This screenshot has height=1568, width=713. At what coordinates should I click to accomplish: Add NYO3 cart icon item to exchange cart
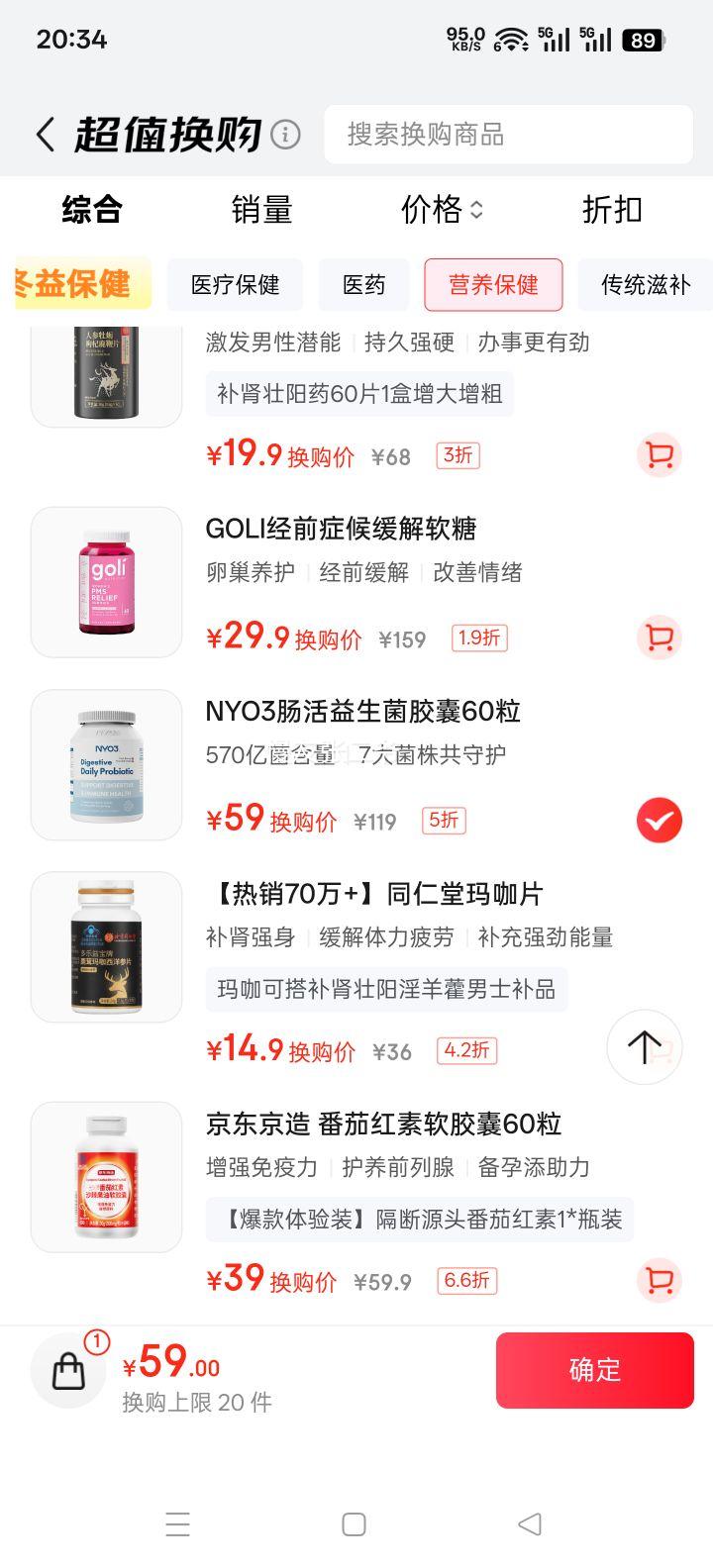pyautogui.click(x=660, y=820)
